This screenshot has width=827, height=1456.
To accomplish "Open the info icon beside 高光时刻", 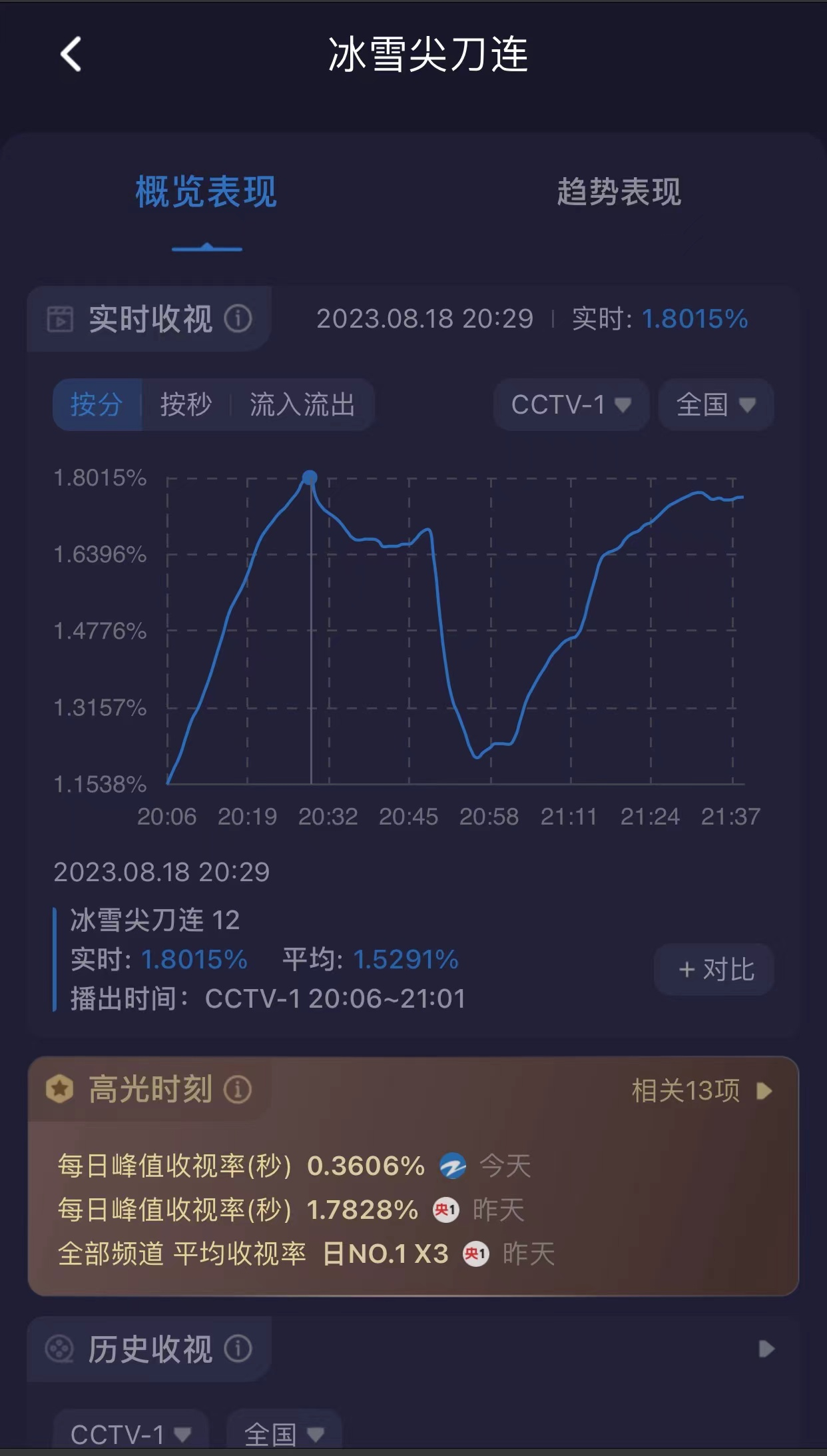I will coord(238,1090).
